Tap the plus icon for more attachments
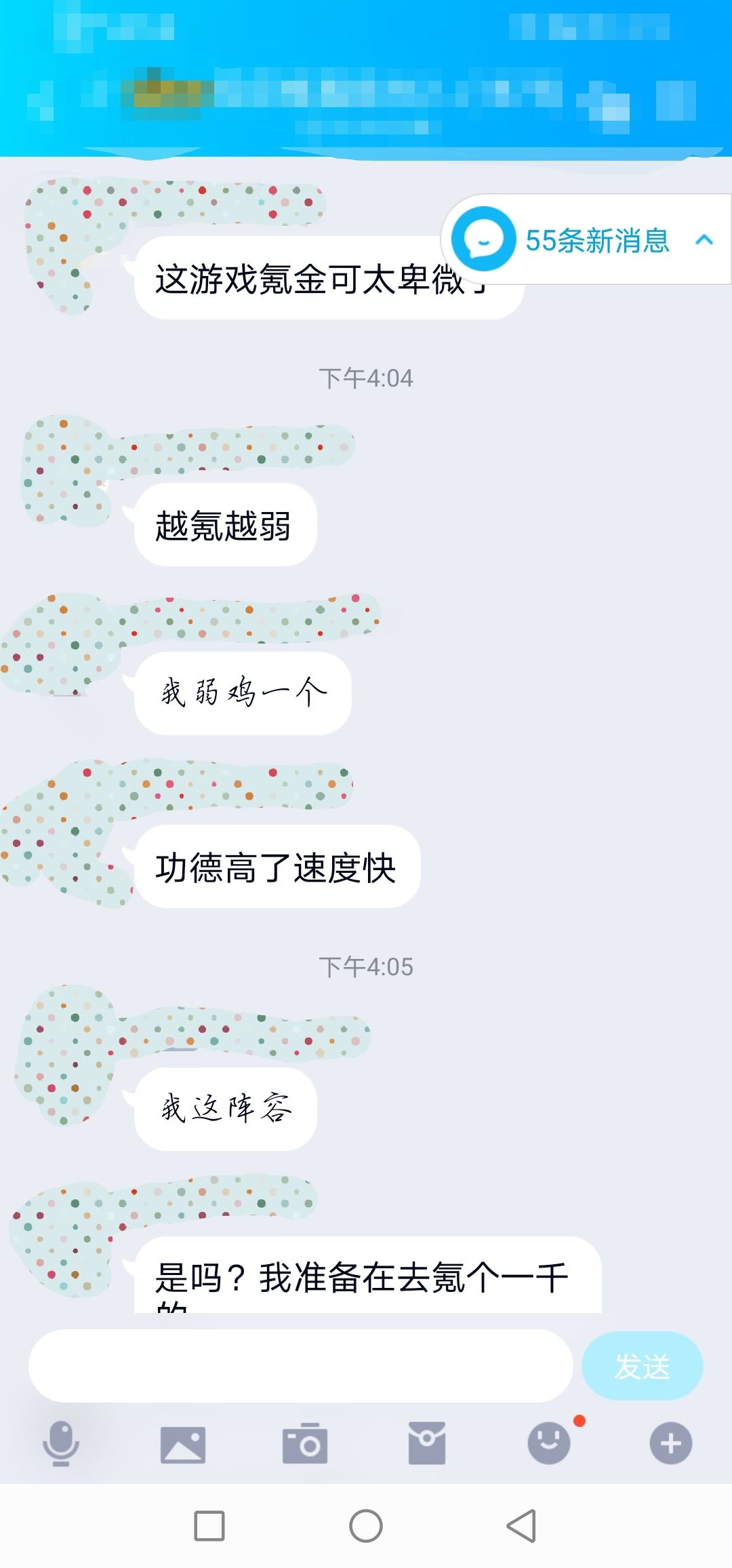The height and width of the screenshot is (1568, 732). (x=670, y=1445)
